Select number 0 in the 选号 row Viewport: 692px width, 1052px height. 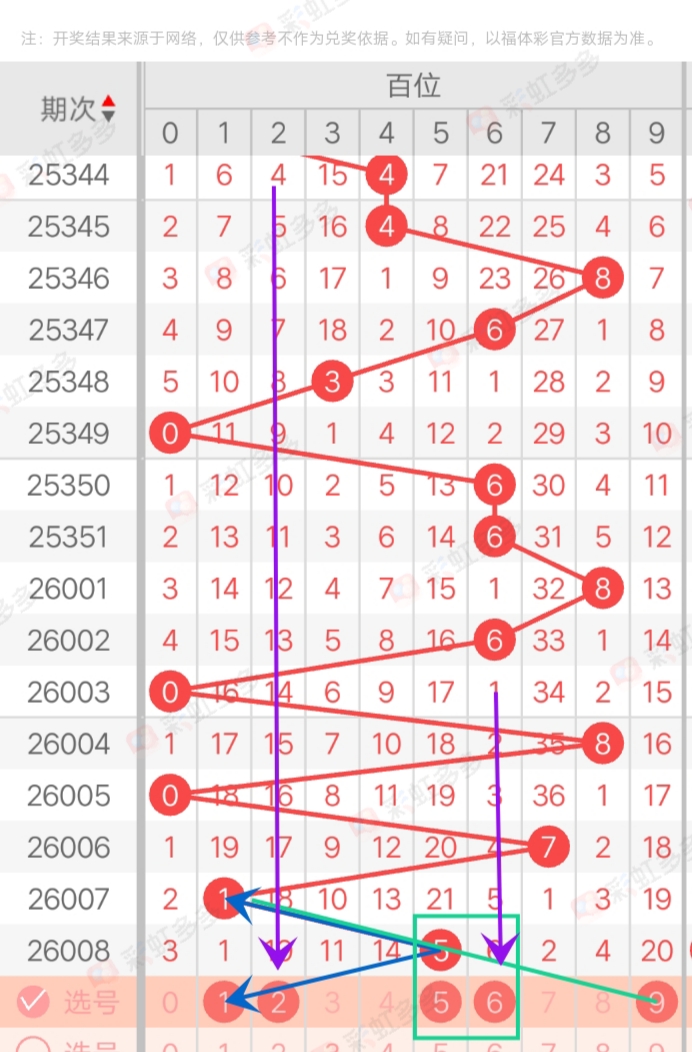[170, 1002]
